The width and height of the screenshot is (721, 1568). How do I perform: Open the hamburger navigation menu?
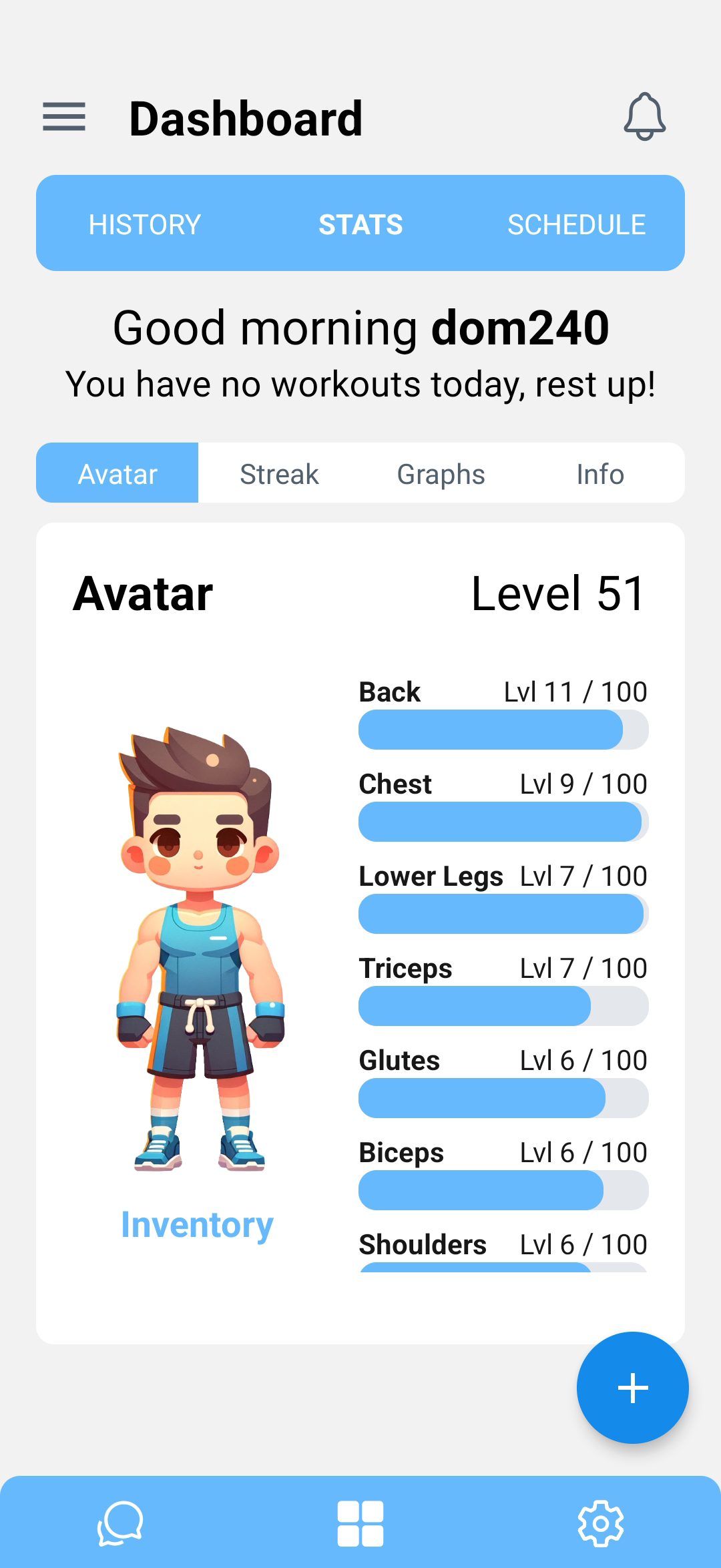(x=64, y=117)
